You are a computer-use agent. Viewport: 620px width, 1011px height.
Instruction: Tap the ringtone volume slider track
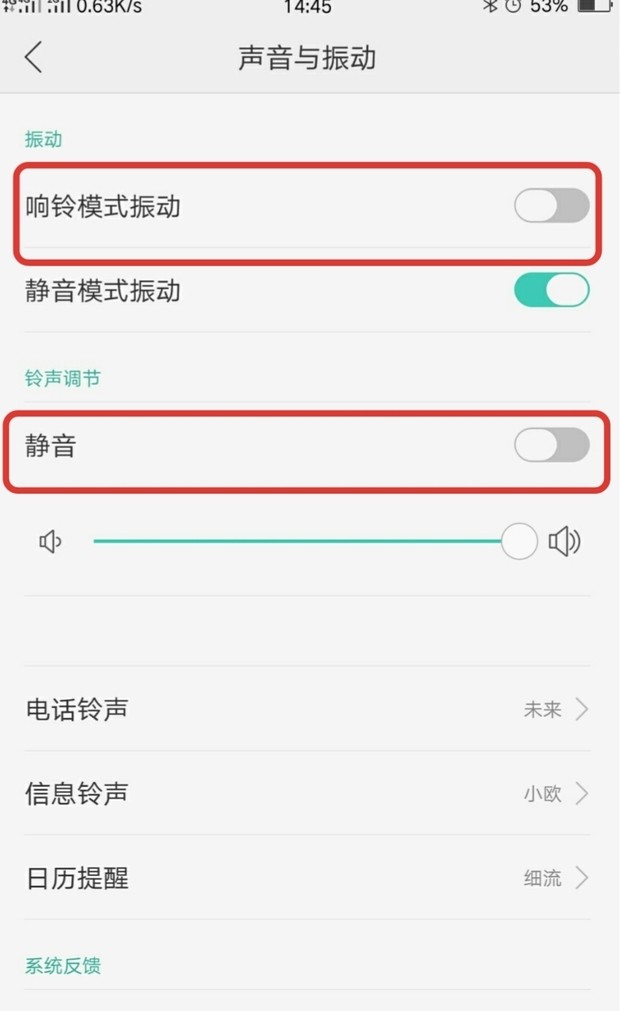[300, 541]
